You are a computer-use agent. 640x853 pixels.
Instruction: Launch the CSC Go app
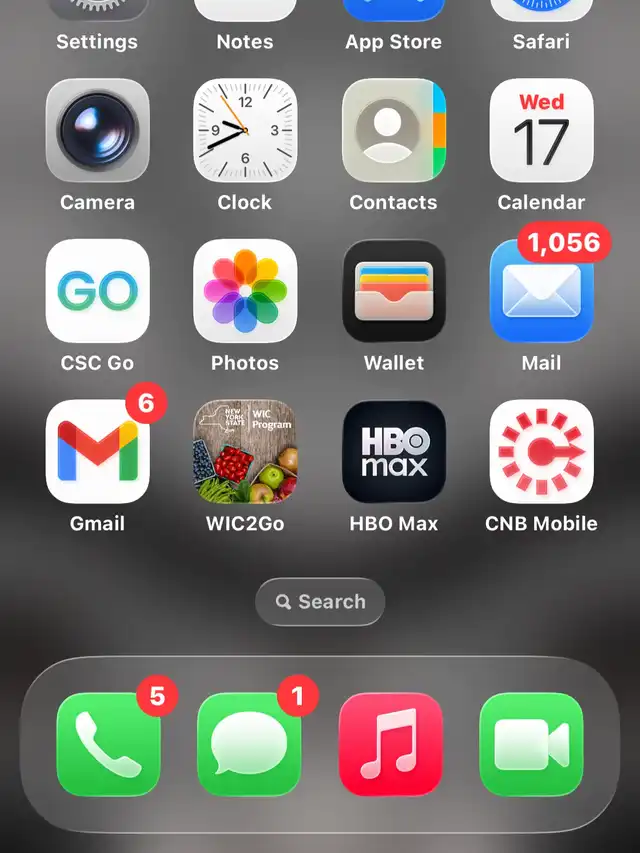tap(97, 291)
